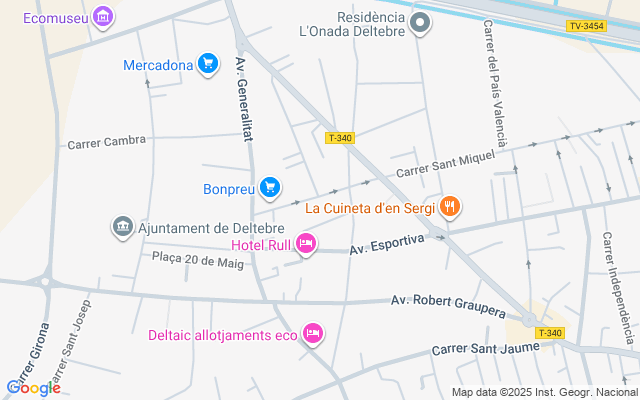640x400 pixels.
Task: Tap the Ajuntament de Deltebre marker
Action: point(123,227)
